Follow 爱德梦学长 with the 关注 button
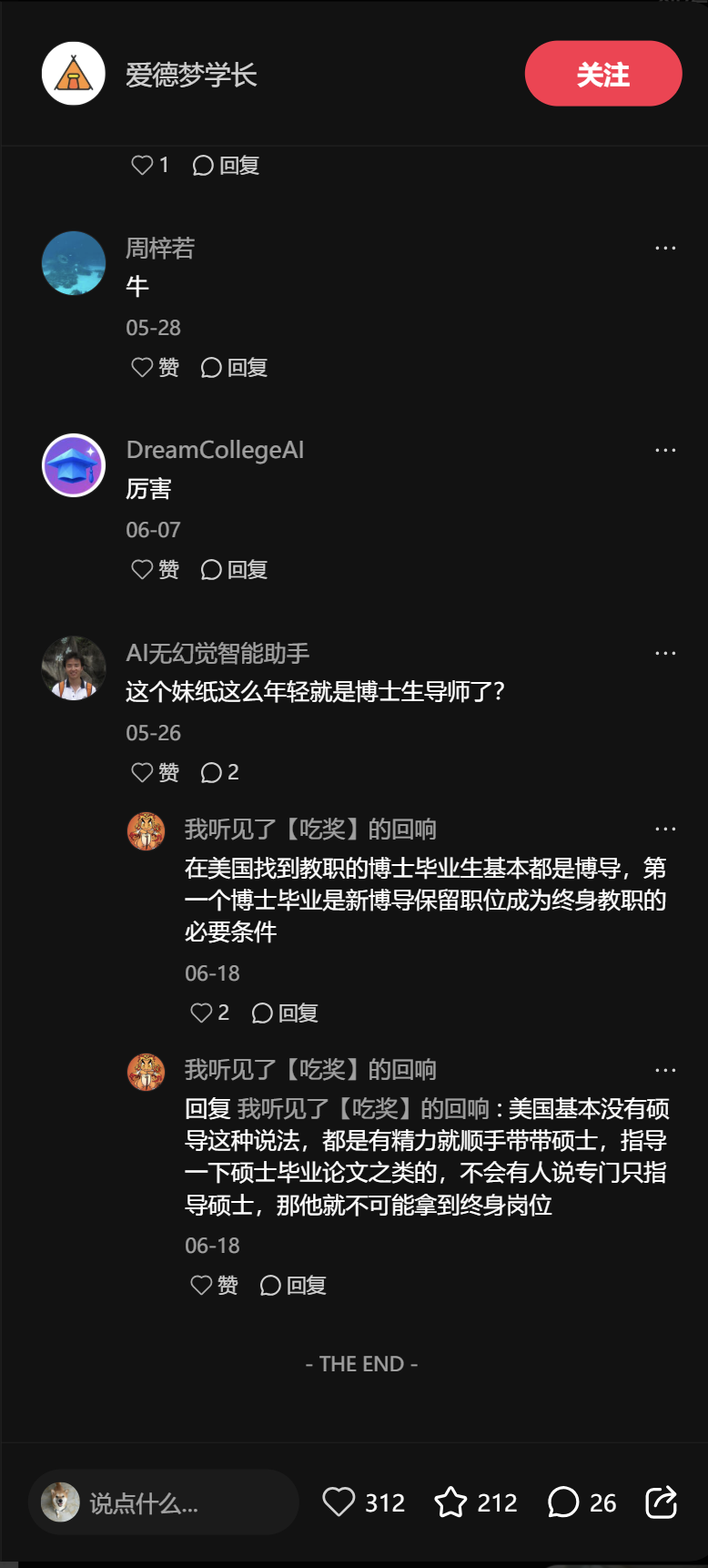 click(x=602, y=74)
